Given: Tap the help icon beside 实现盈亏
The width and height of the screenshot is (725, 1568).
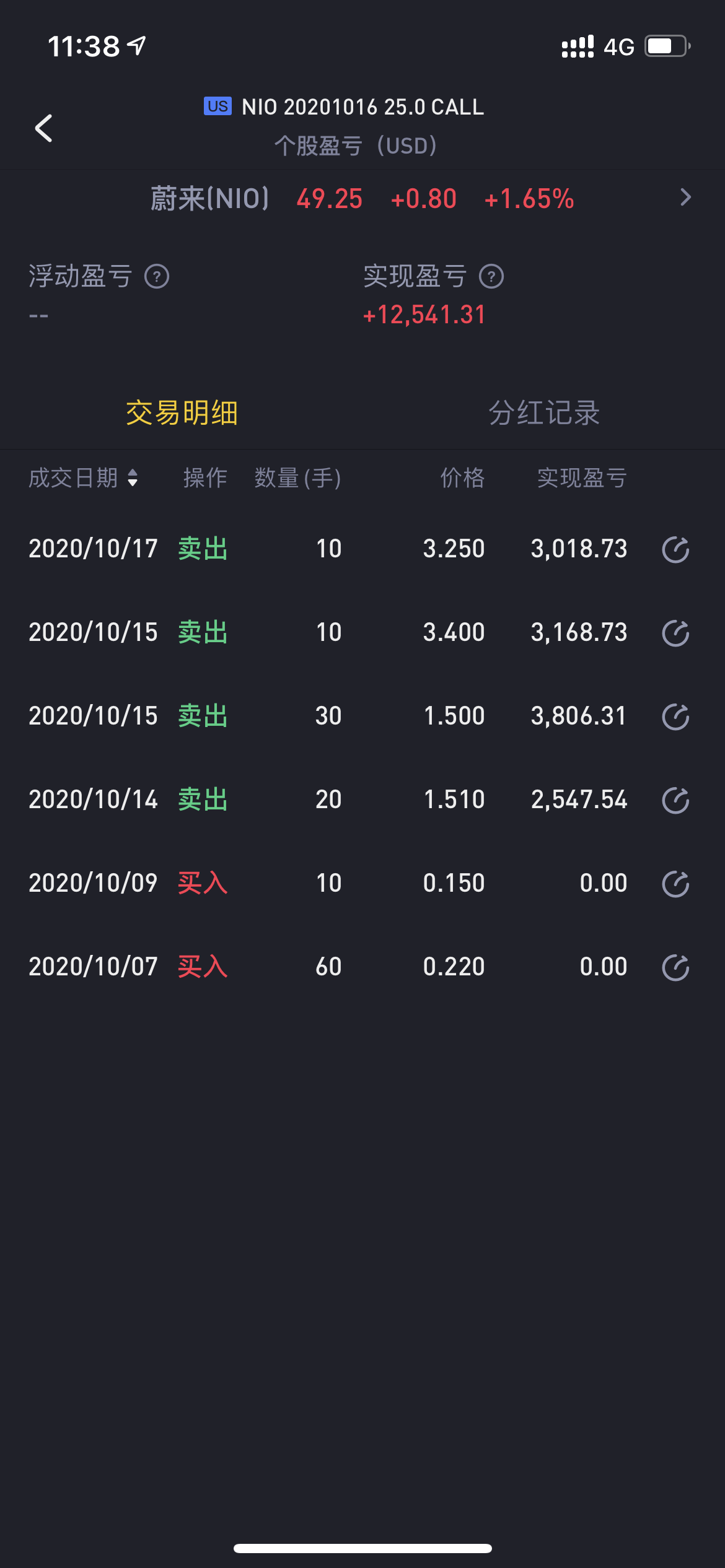Looking at the screenshot, I should [491, 277].
